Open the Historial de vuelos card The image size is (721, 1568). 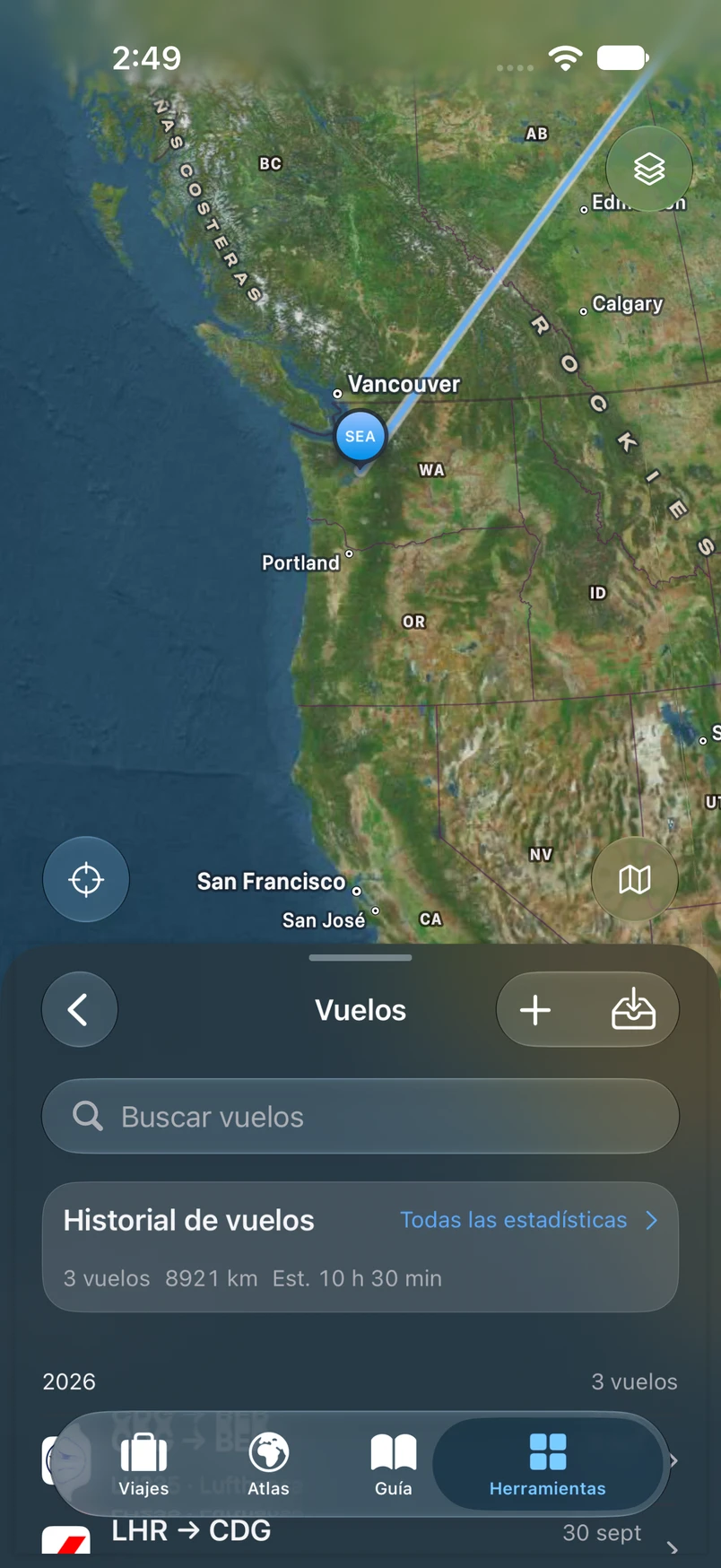pos(360,1247)
